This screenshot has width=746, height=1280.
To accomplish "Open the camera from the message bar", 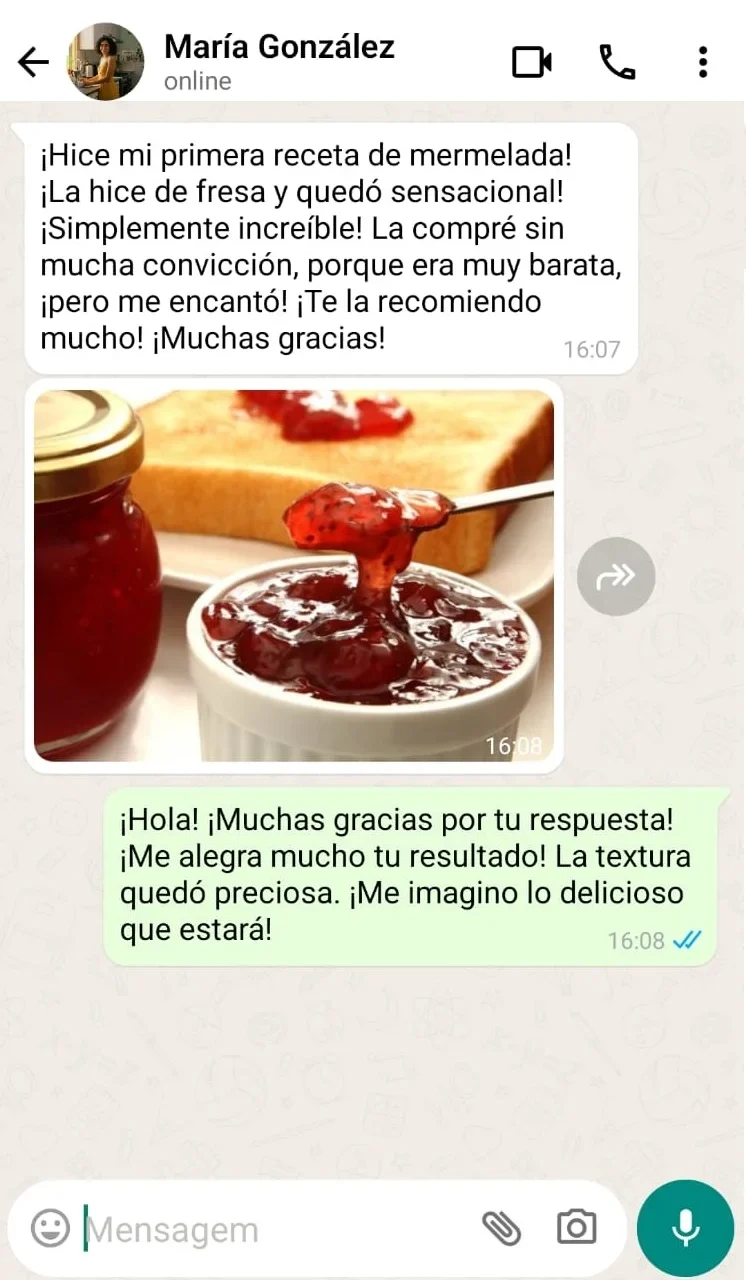I will click(576, 1227).
